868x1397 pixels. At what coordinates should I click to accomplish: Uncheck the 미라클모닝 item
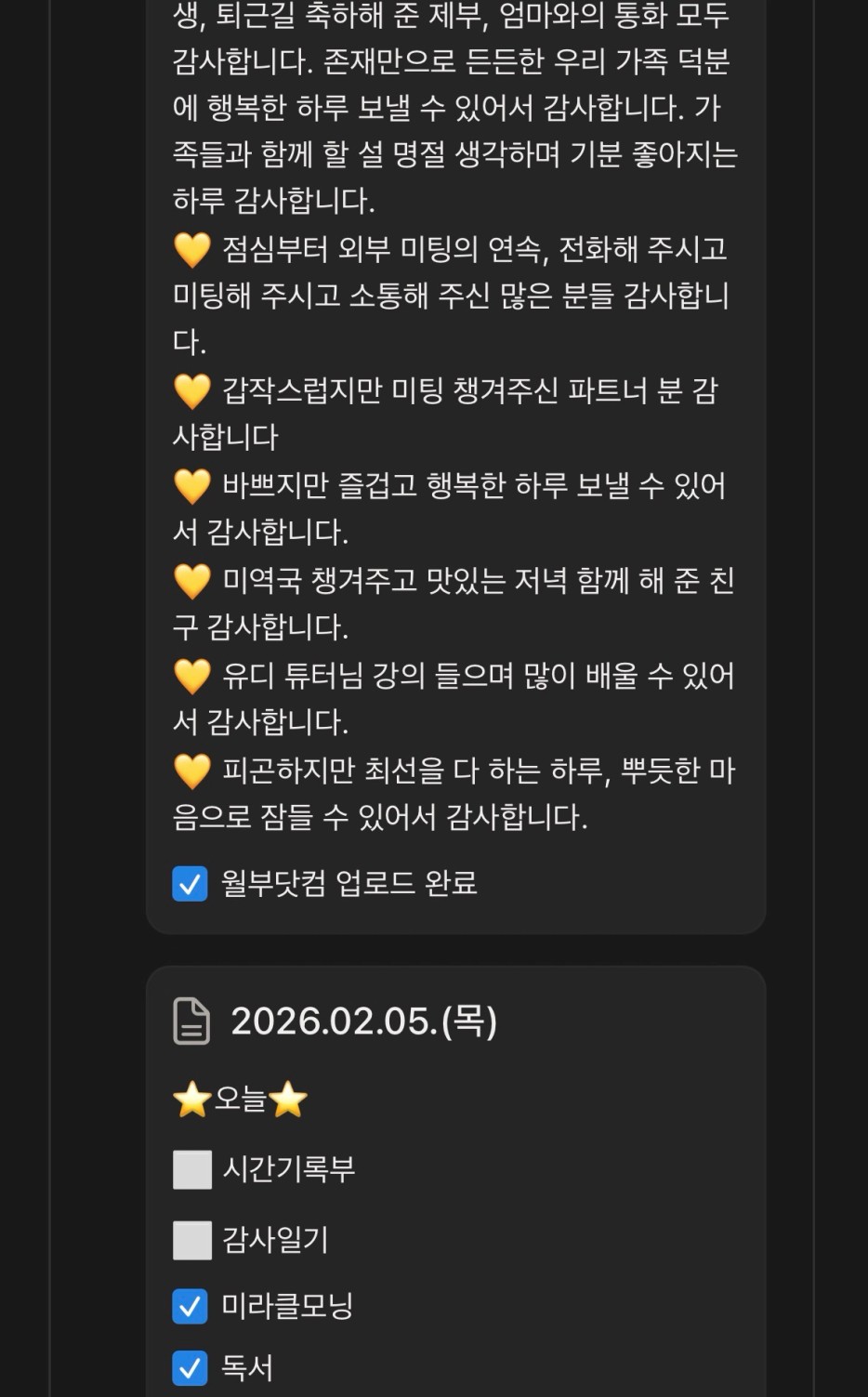(191, 1306)
